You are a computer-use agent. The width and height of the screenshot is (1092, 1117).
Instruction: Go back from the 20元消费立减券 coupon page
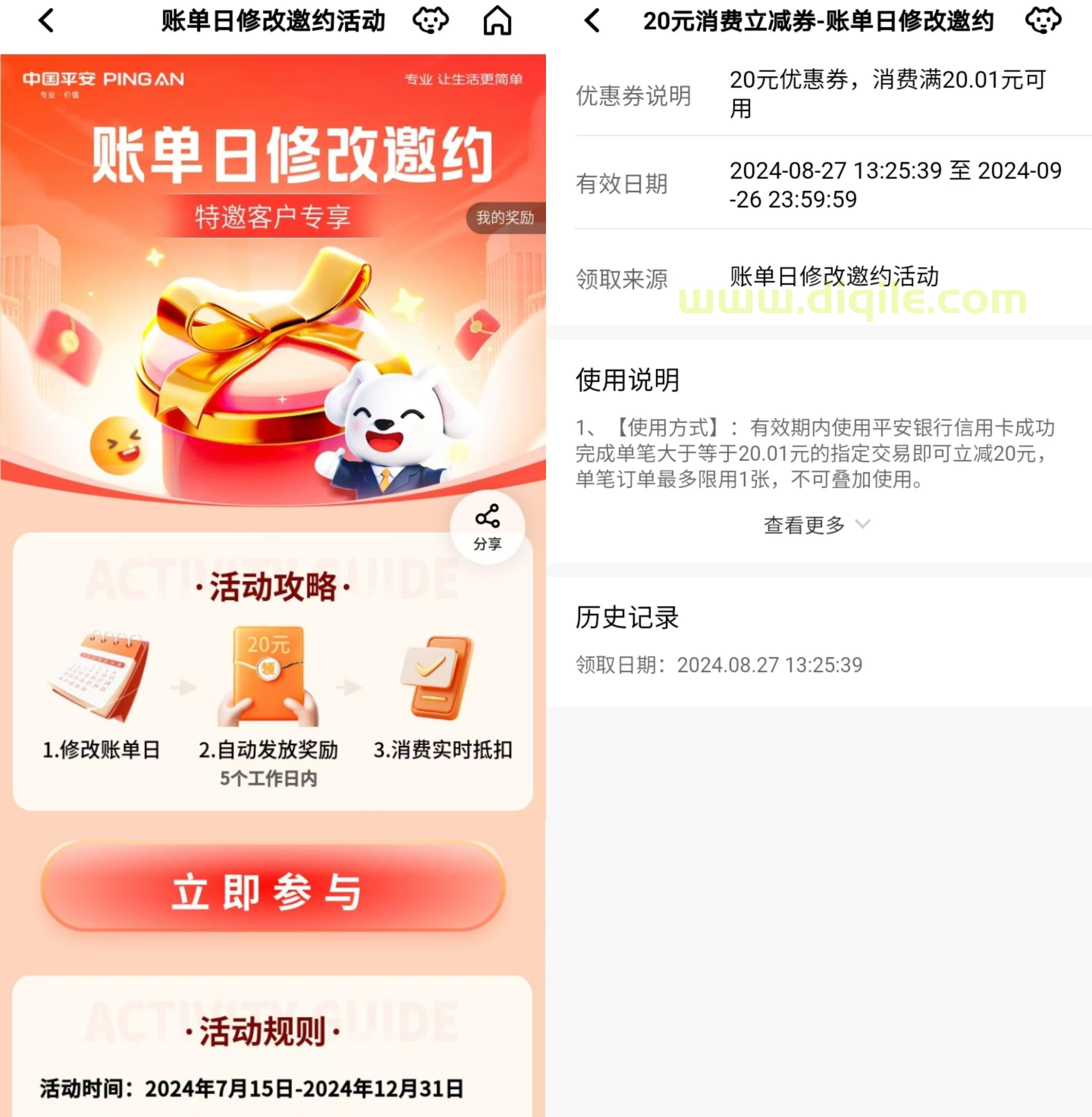pos(592,21)
